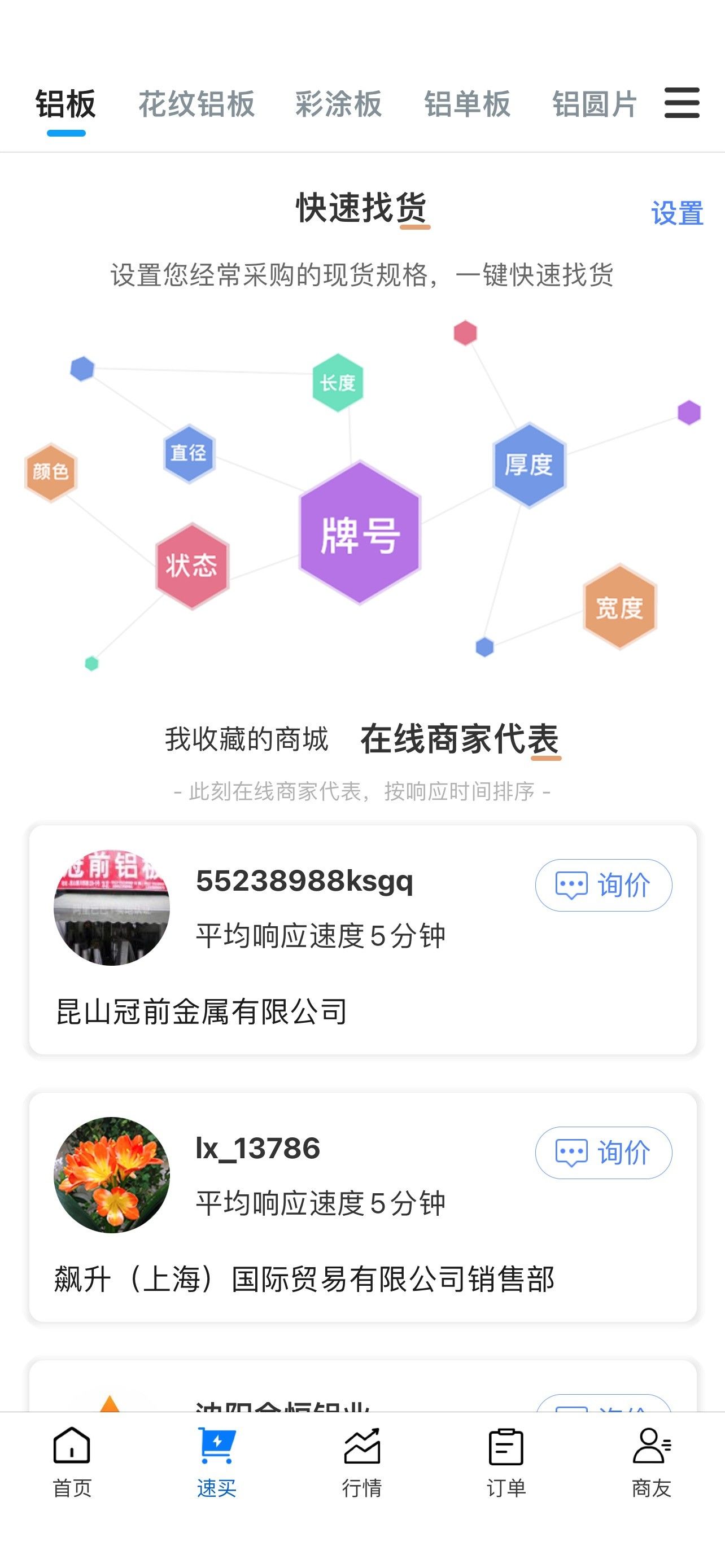This screenshot has width=725, height=1568.
Task: Tap 询价 for 55238988ksgq
Action: [x=603, y=884]
